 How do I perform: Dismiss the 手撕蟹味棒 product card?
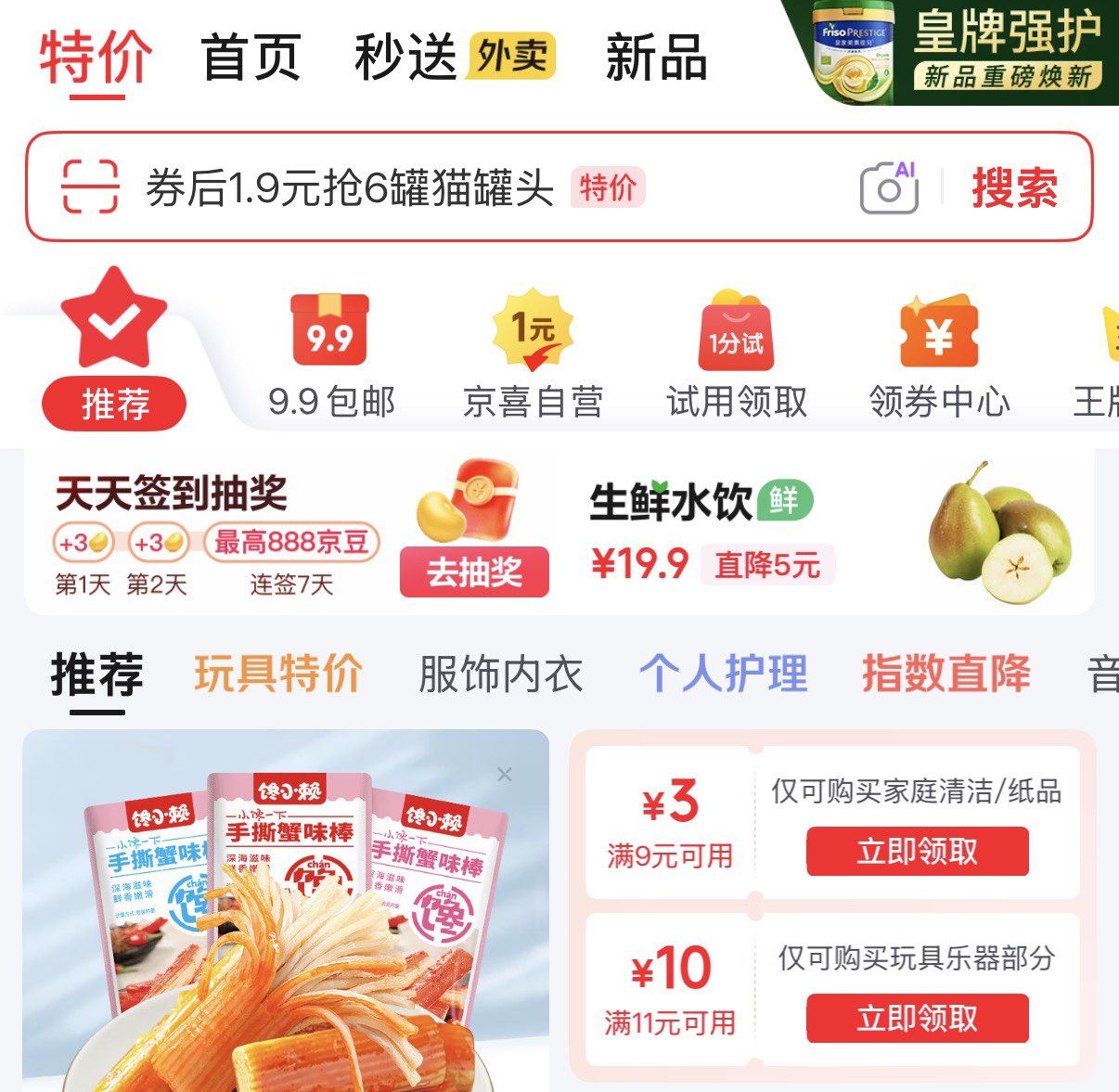(x=505, y=775)
